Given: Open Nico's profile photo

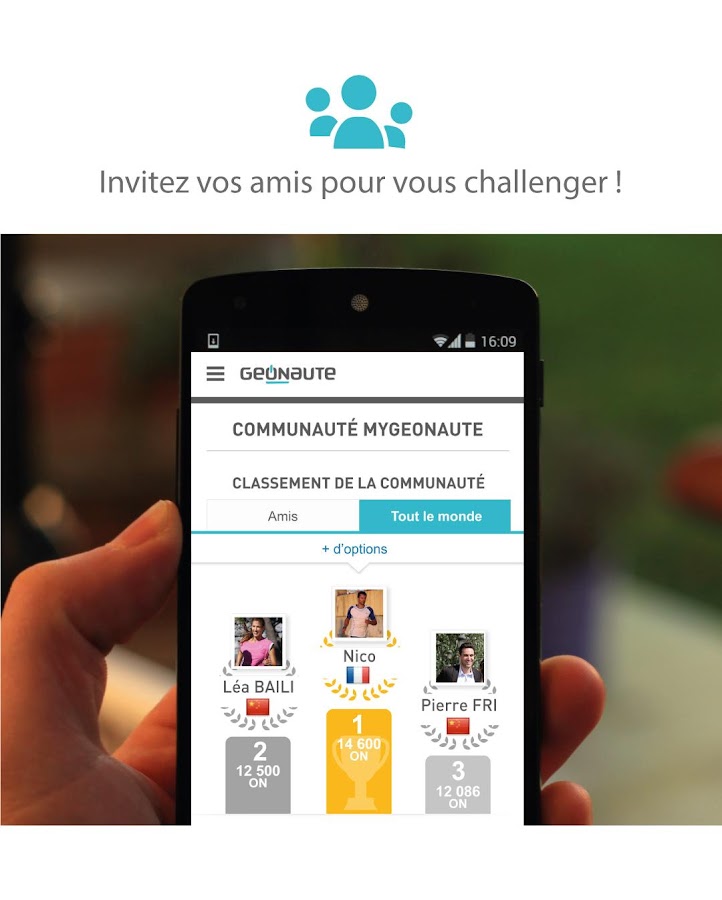Looking at the screenshot, I should point(358,611).
